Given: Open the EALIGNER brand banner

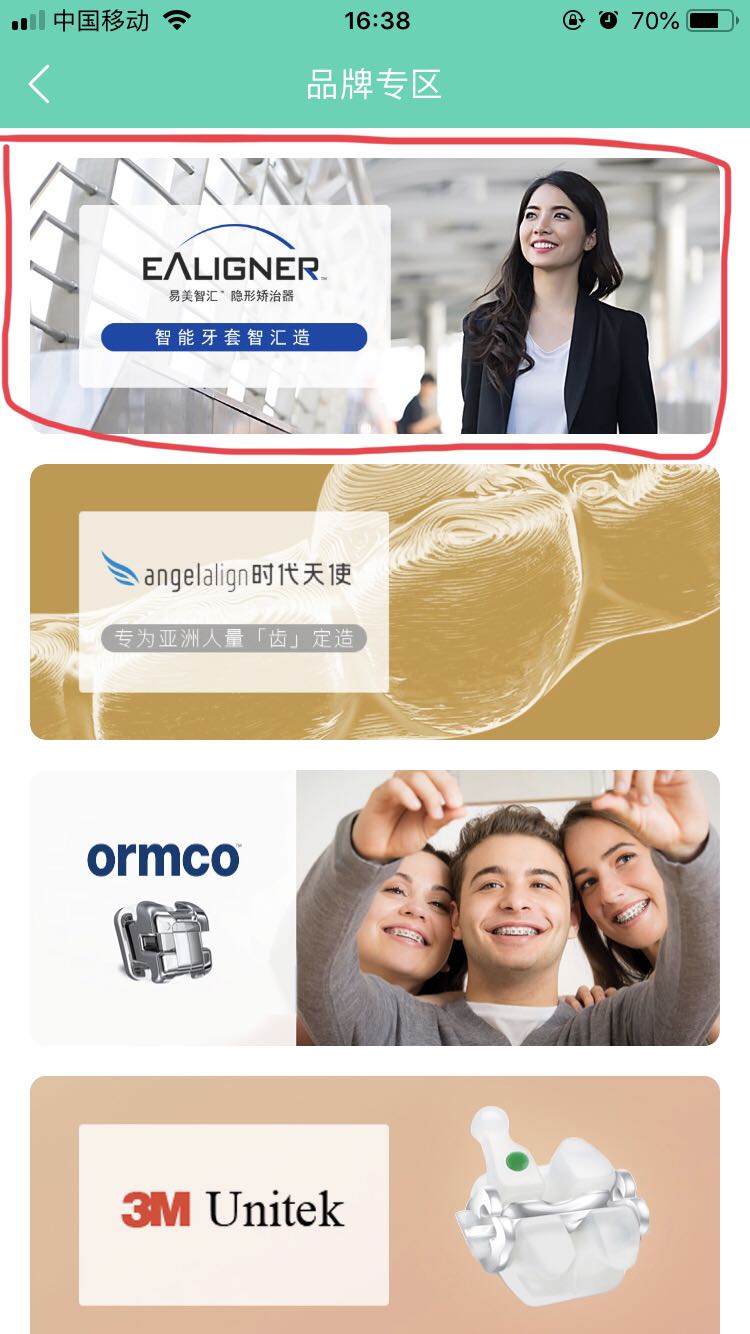Looking at the screenshot, I should tap(374, 295).
